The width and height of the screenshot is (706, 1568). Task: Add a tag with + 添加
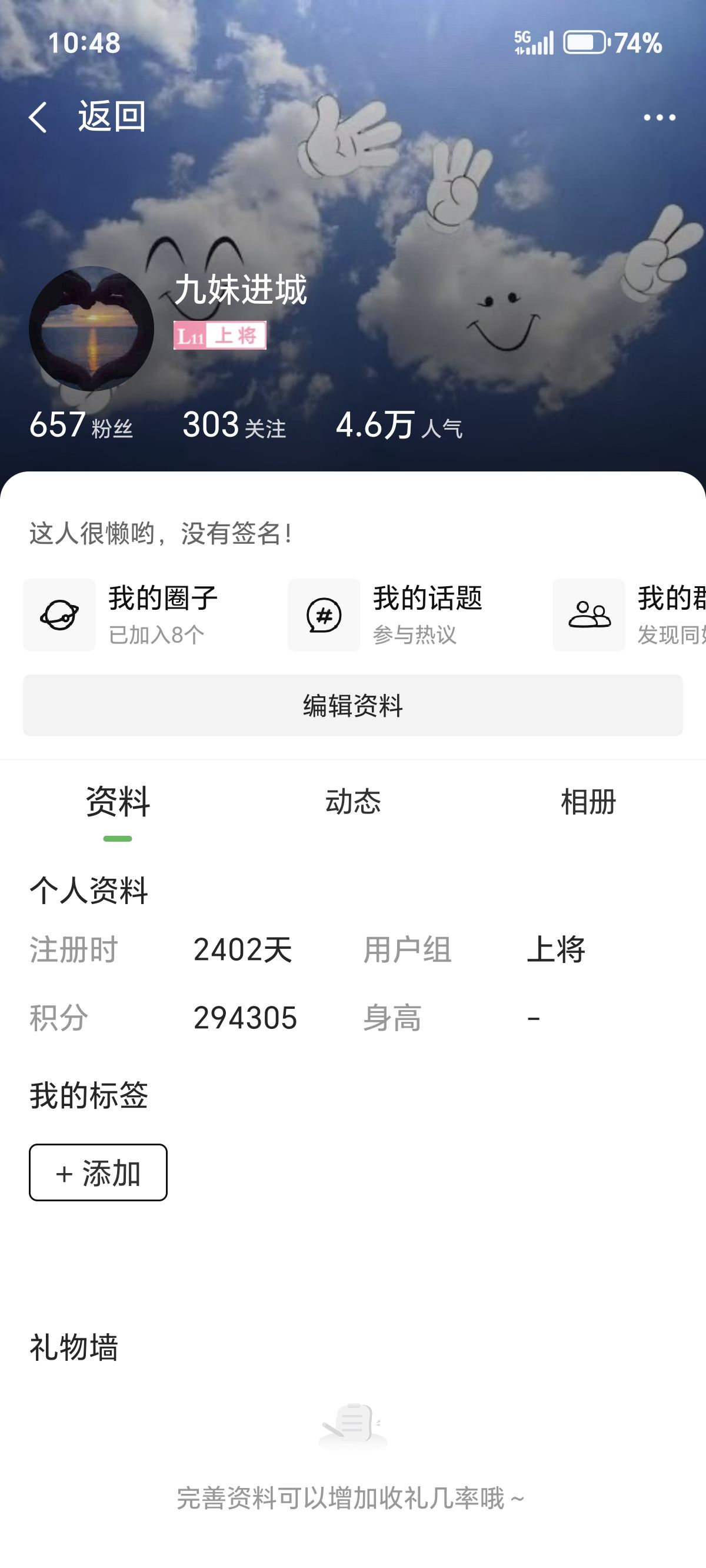98,1172
